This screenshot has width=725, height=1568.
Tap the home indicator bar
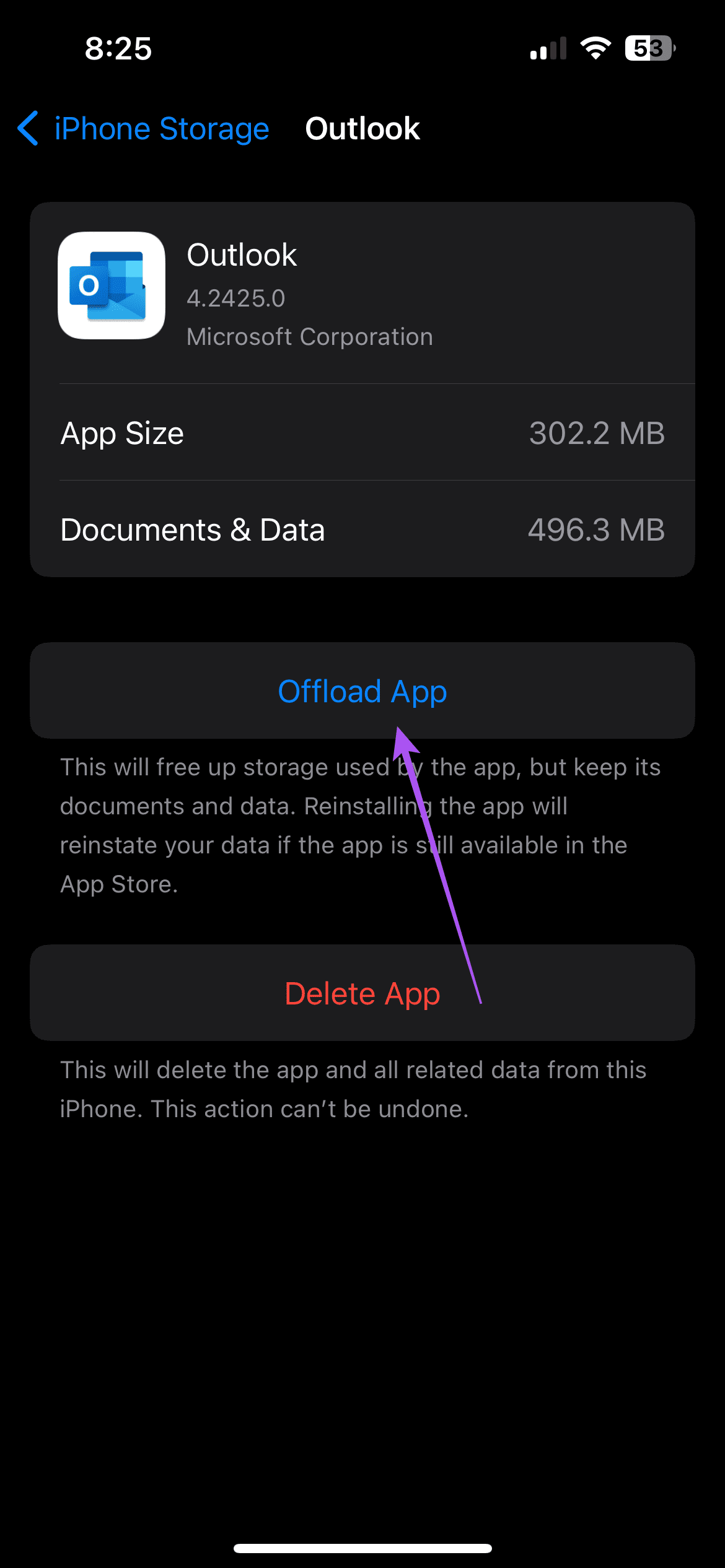tap(362, 1545)
